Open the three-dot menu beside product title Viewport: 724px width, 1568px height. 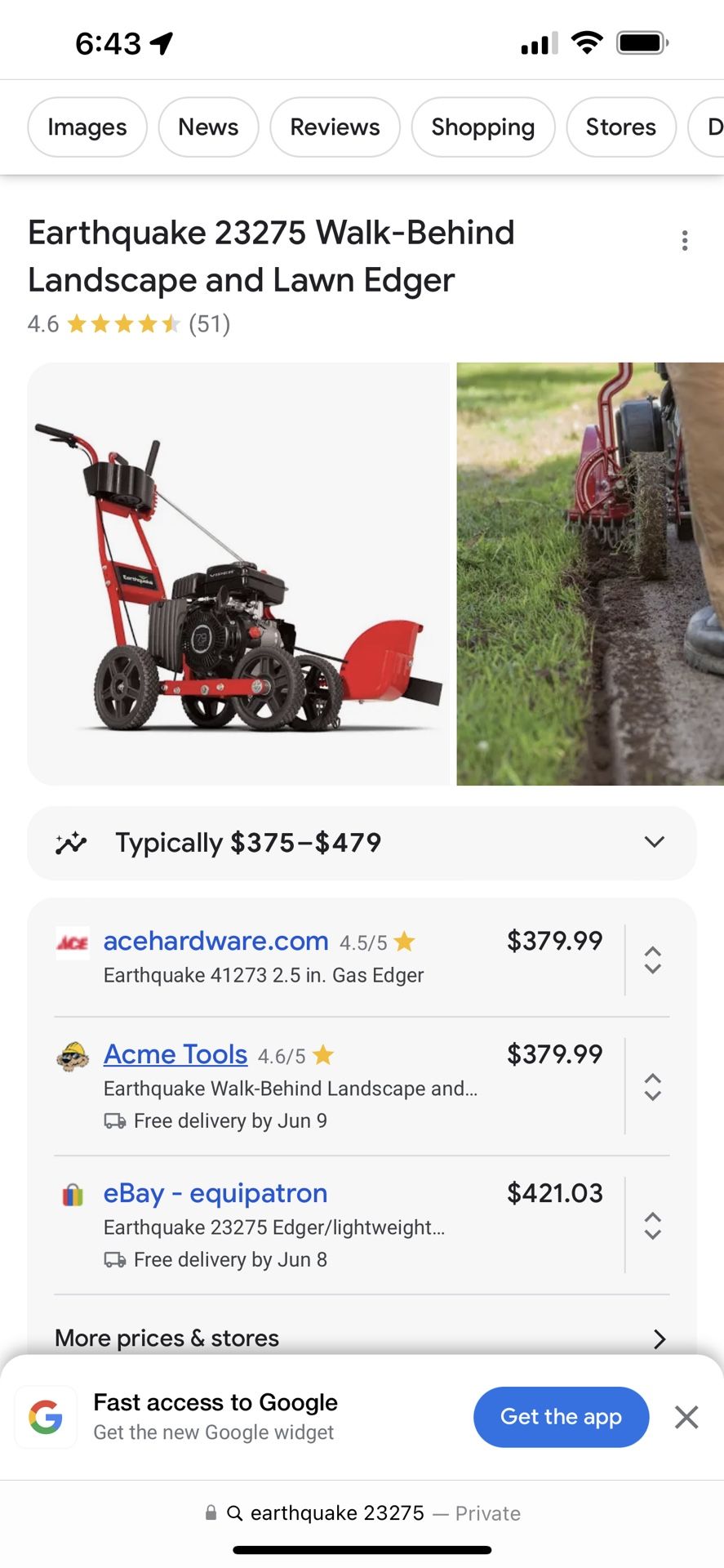point(685,240)
